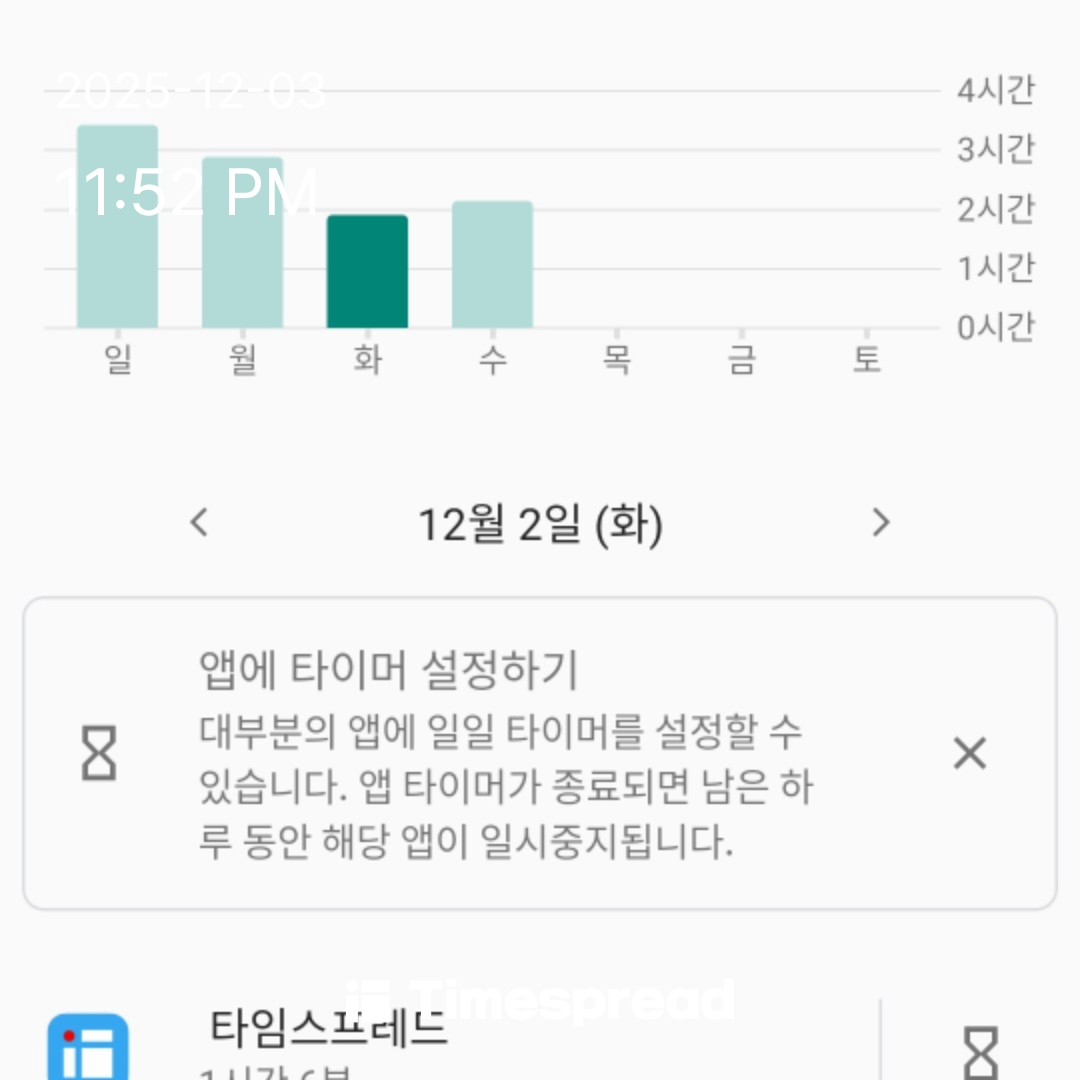The height and width of the screenshot is (1080, 1080).
Task: Dismiss the app timer tip card
Action: point(969,753)
